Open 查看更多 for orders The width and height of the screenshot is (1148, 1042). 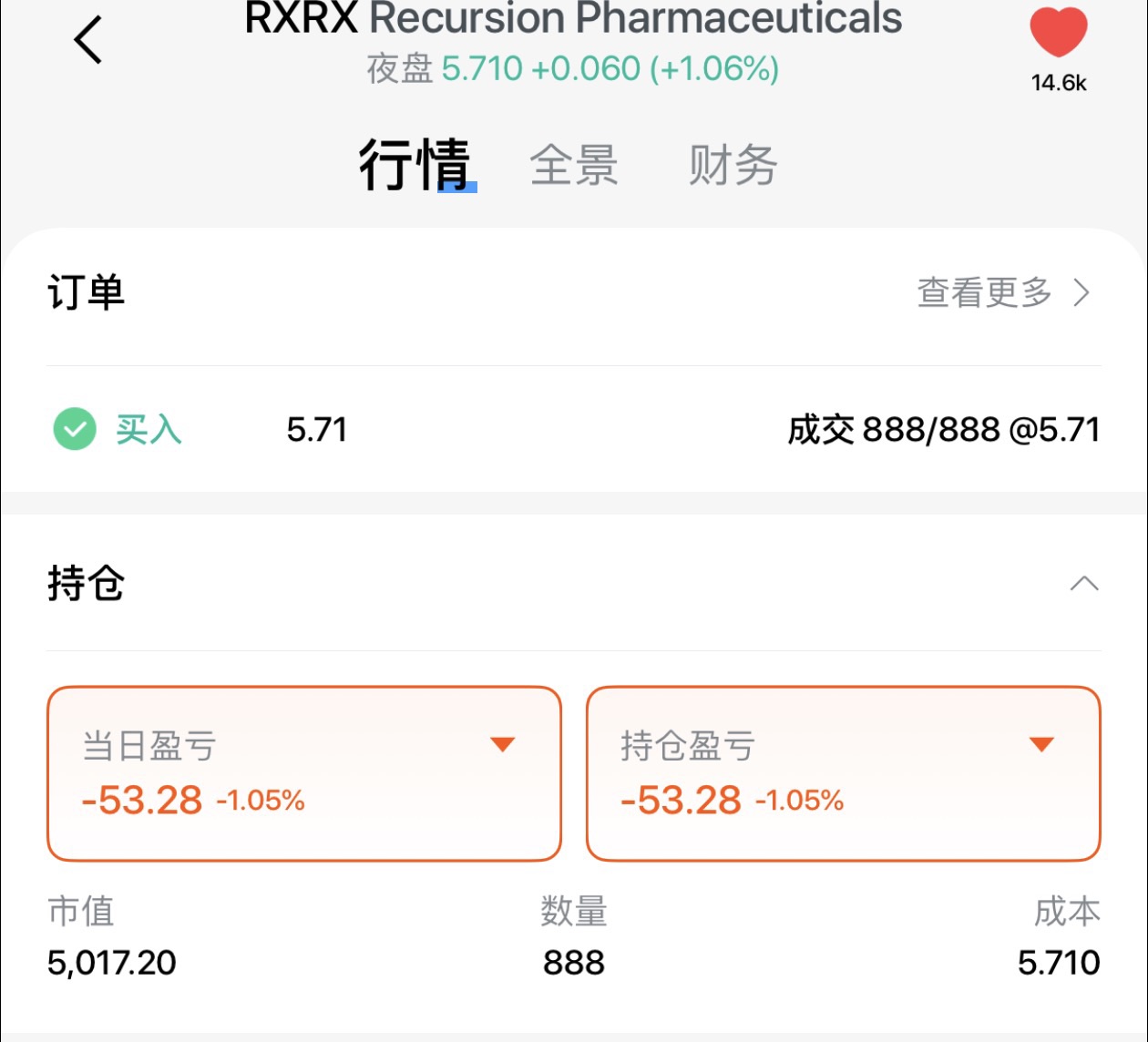point(1002,293)
